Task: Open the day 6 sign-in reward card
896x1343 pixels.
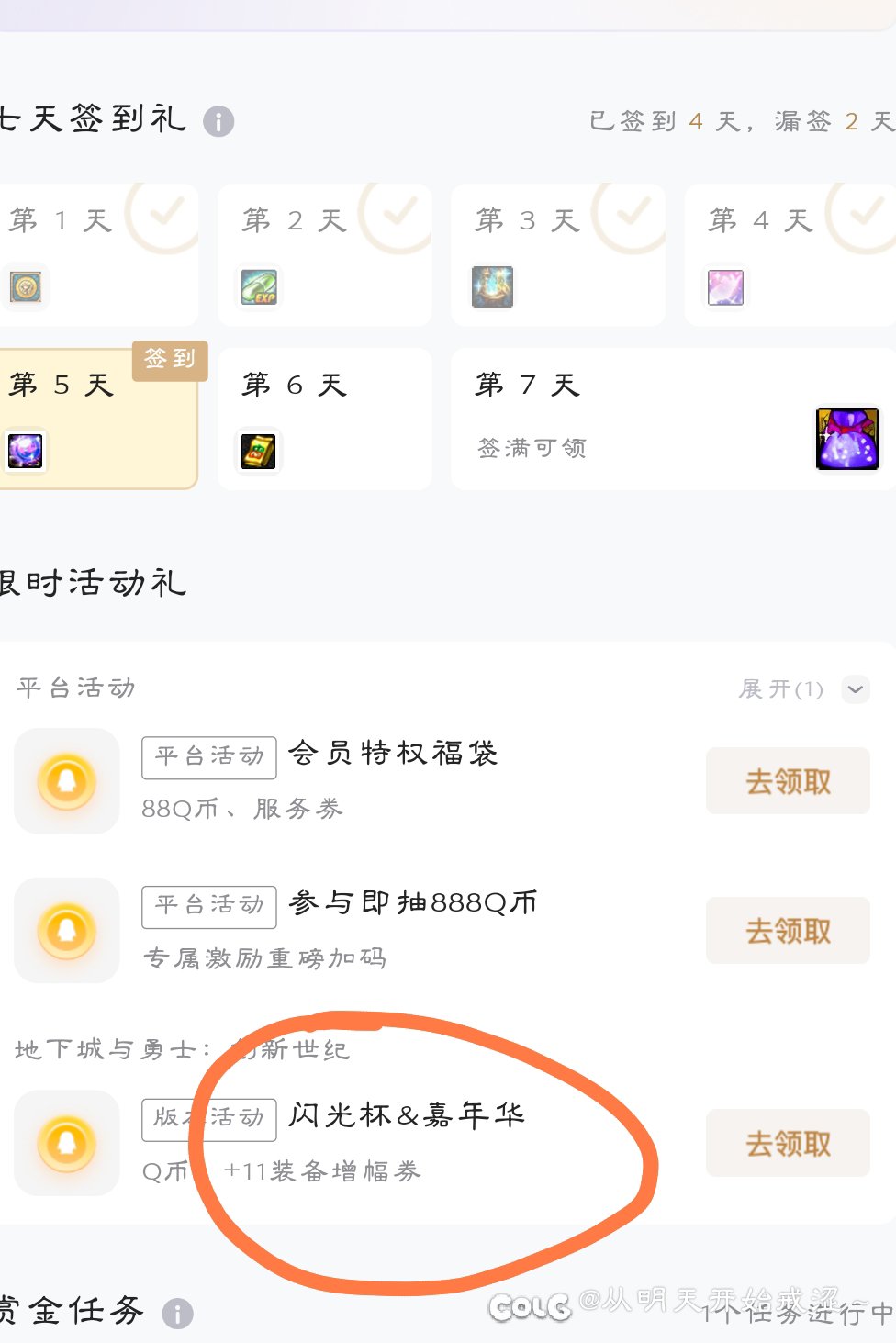Action: tap(324, 419)
